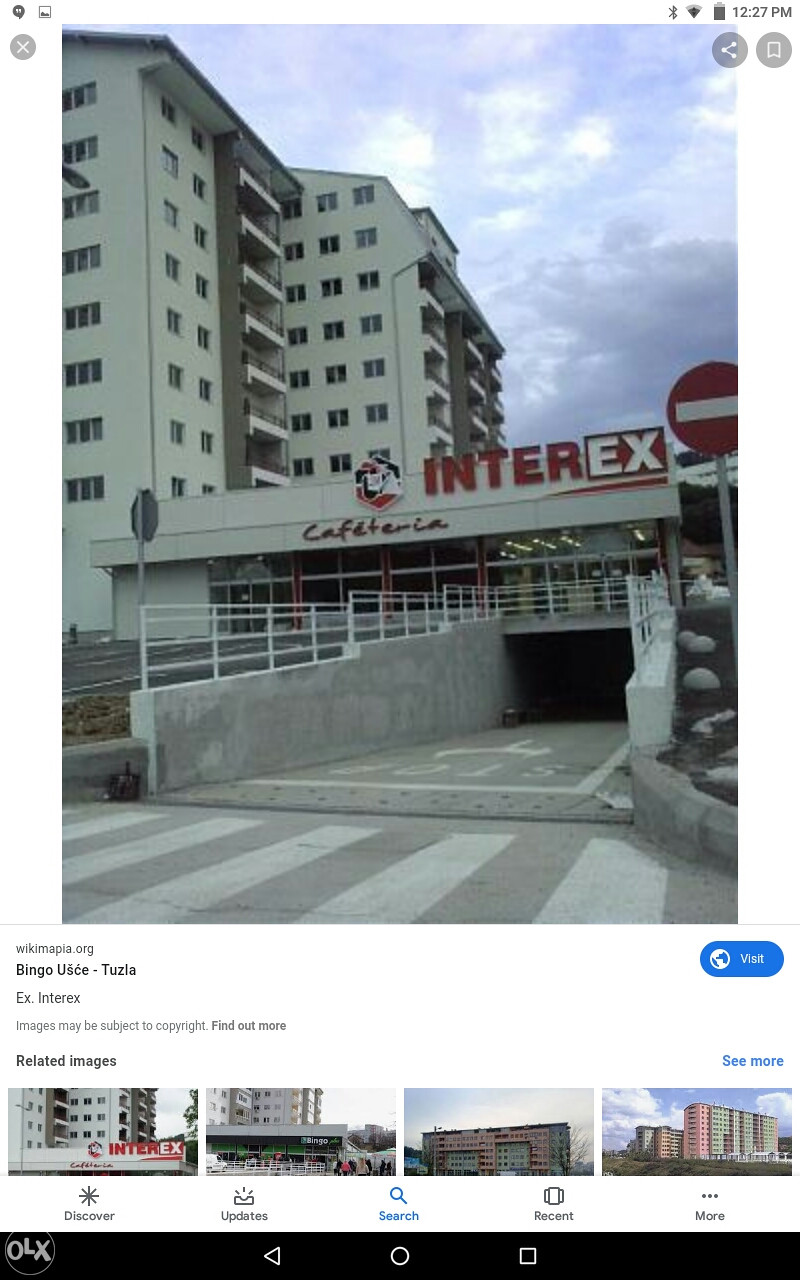Viewport: 800px width, 1280px height.
Task: Share this image
Action: tap(729, 49)
